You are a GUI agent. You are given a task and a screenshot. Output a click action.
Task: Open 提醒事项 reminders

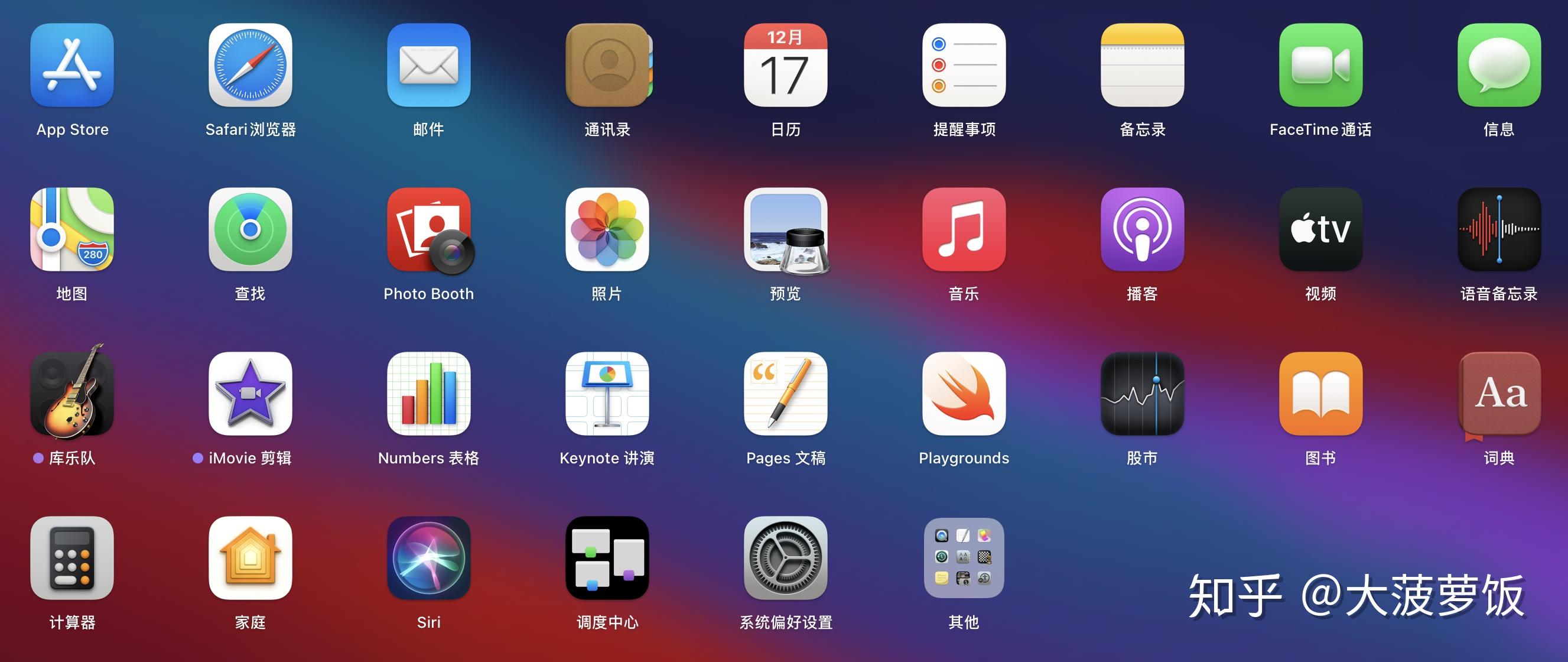(964, 65)
